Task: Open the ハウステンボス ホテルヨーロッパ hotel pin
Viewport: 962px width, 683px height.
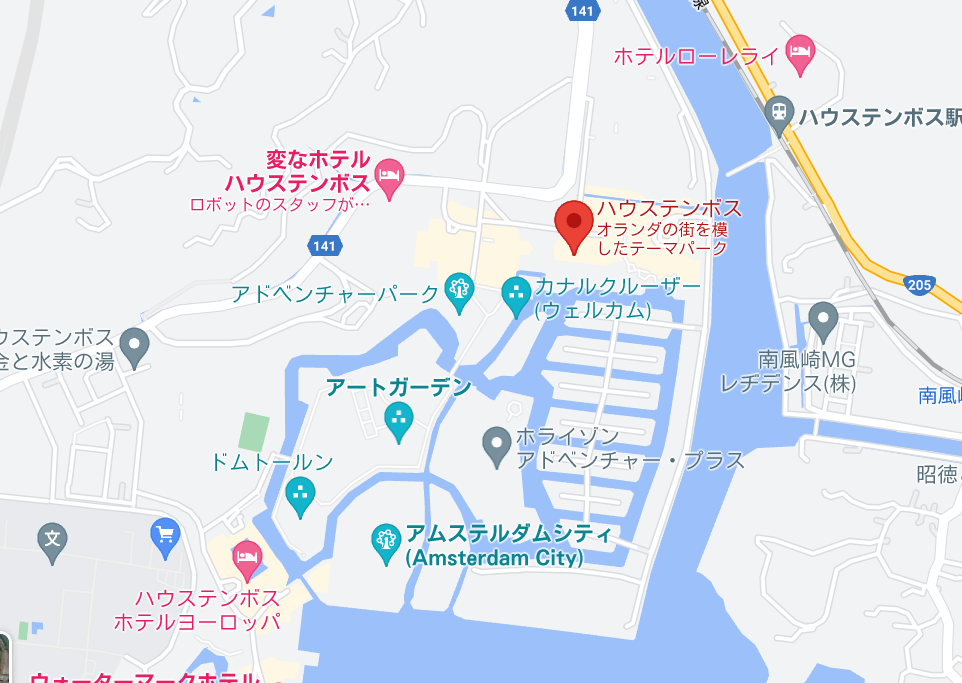Action: [247, 558]
